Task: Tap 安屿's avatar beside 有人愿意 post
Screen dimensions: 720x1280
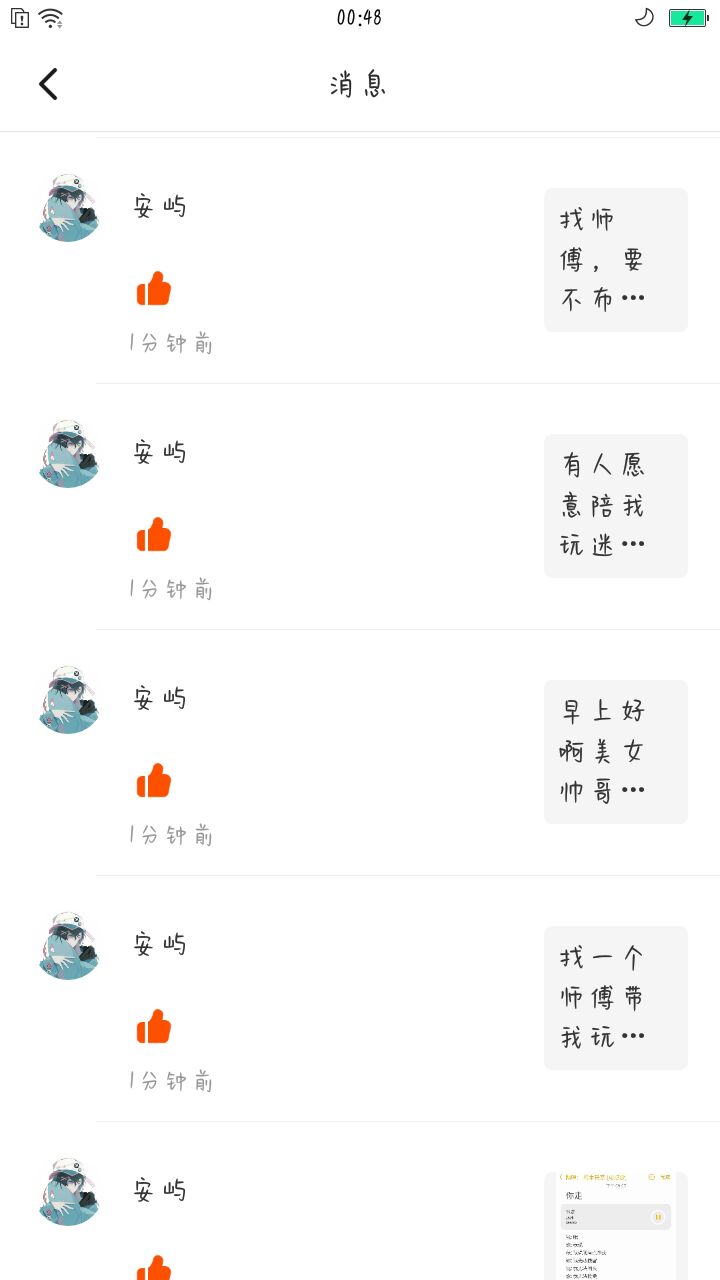Action: tap(69, 454)
